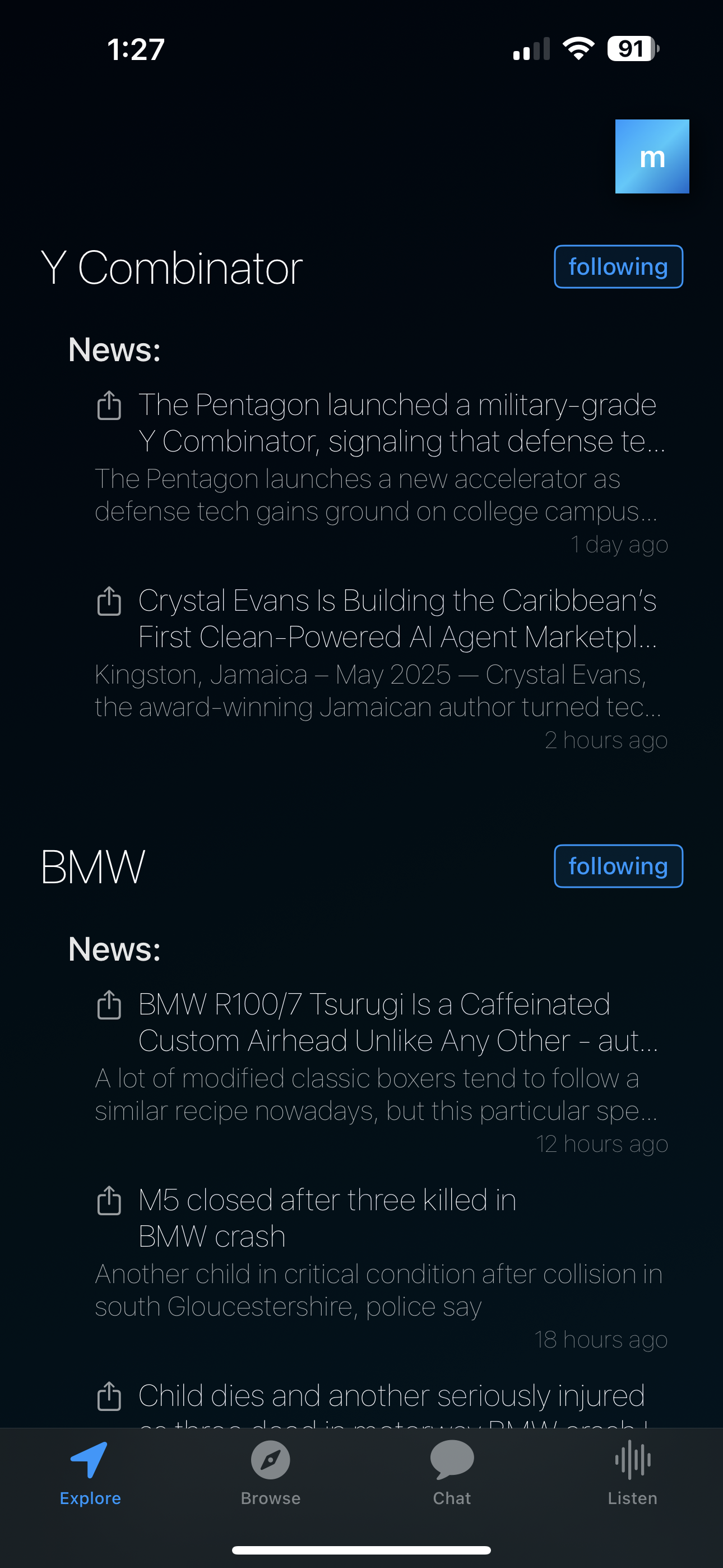Go to the Chat tab
Image resolution: width=723 pixels, height=1568 pixels.
(452, 1472)
